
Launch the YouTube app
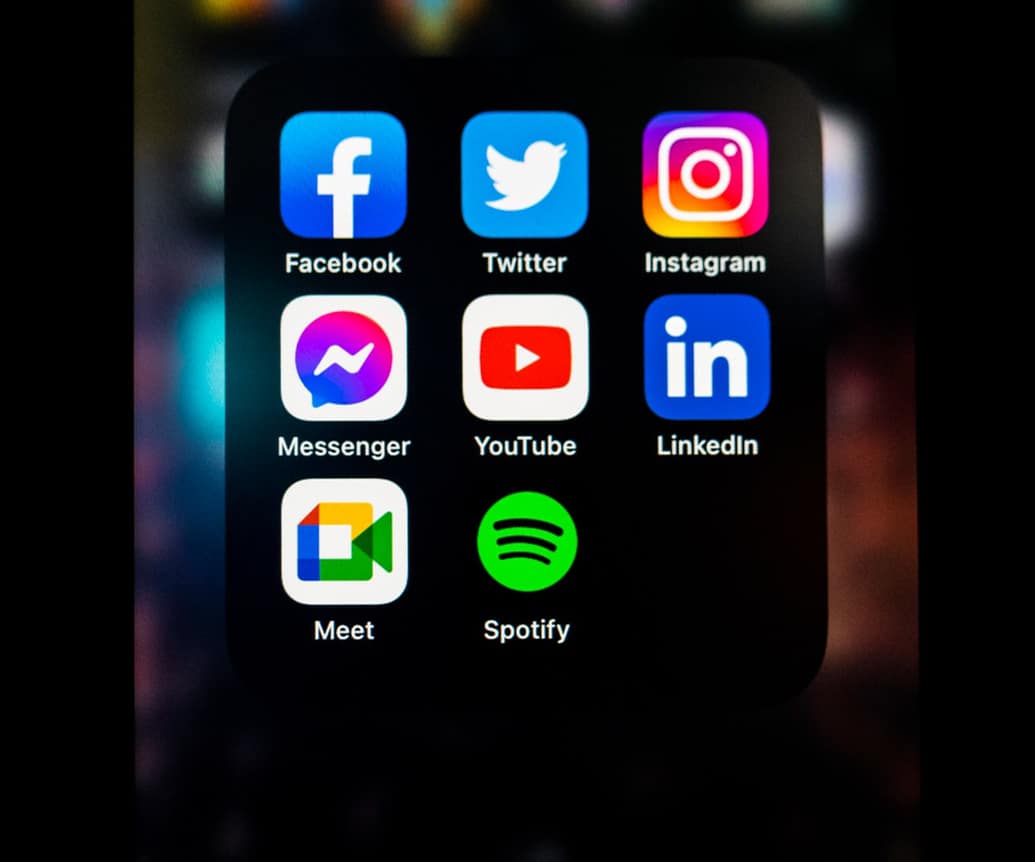pos(525,357)
